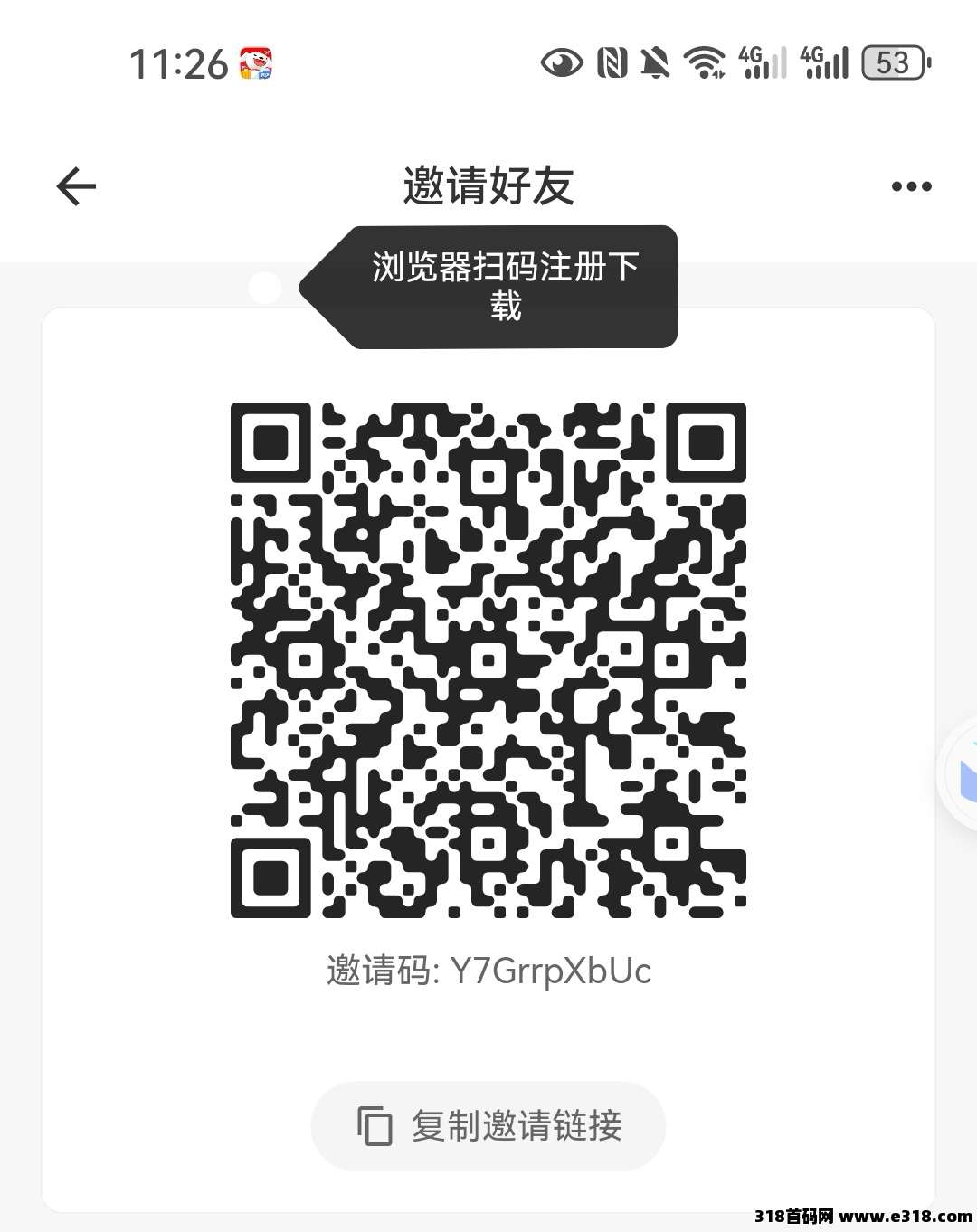The height and width of the screenshot is (1232, 977).
Task: Open the three-dot overflow menu
Action: click(911, 187)
